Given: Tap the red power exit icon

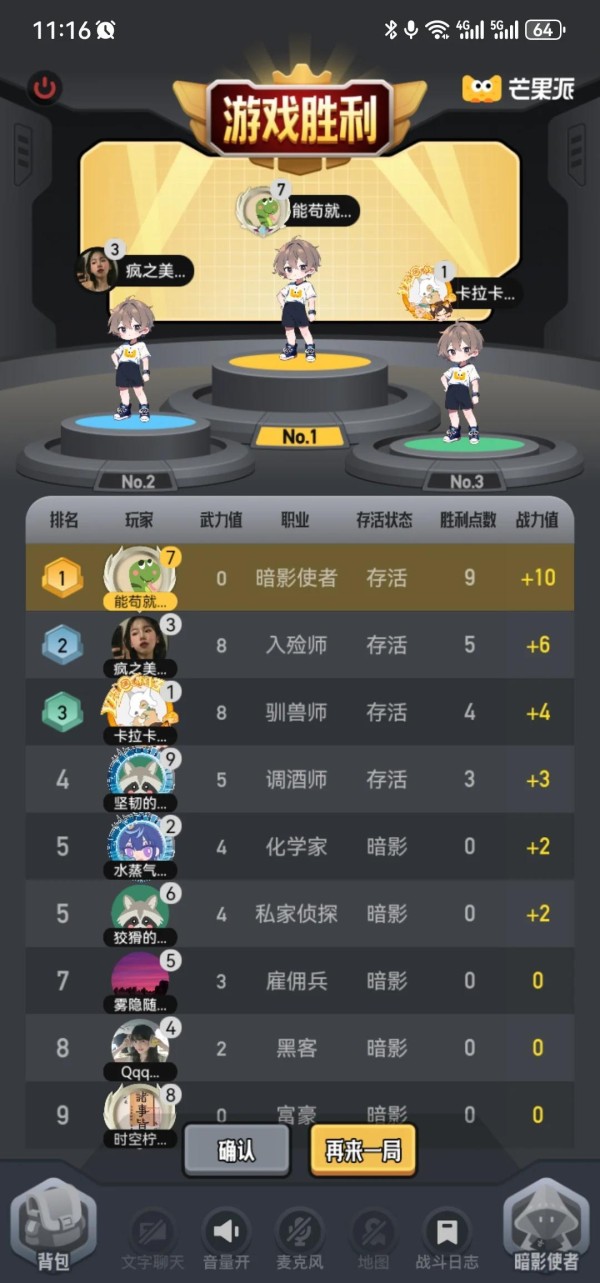Looking at the screenshot, I should click(x=43, y=88).
